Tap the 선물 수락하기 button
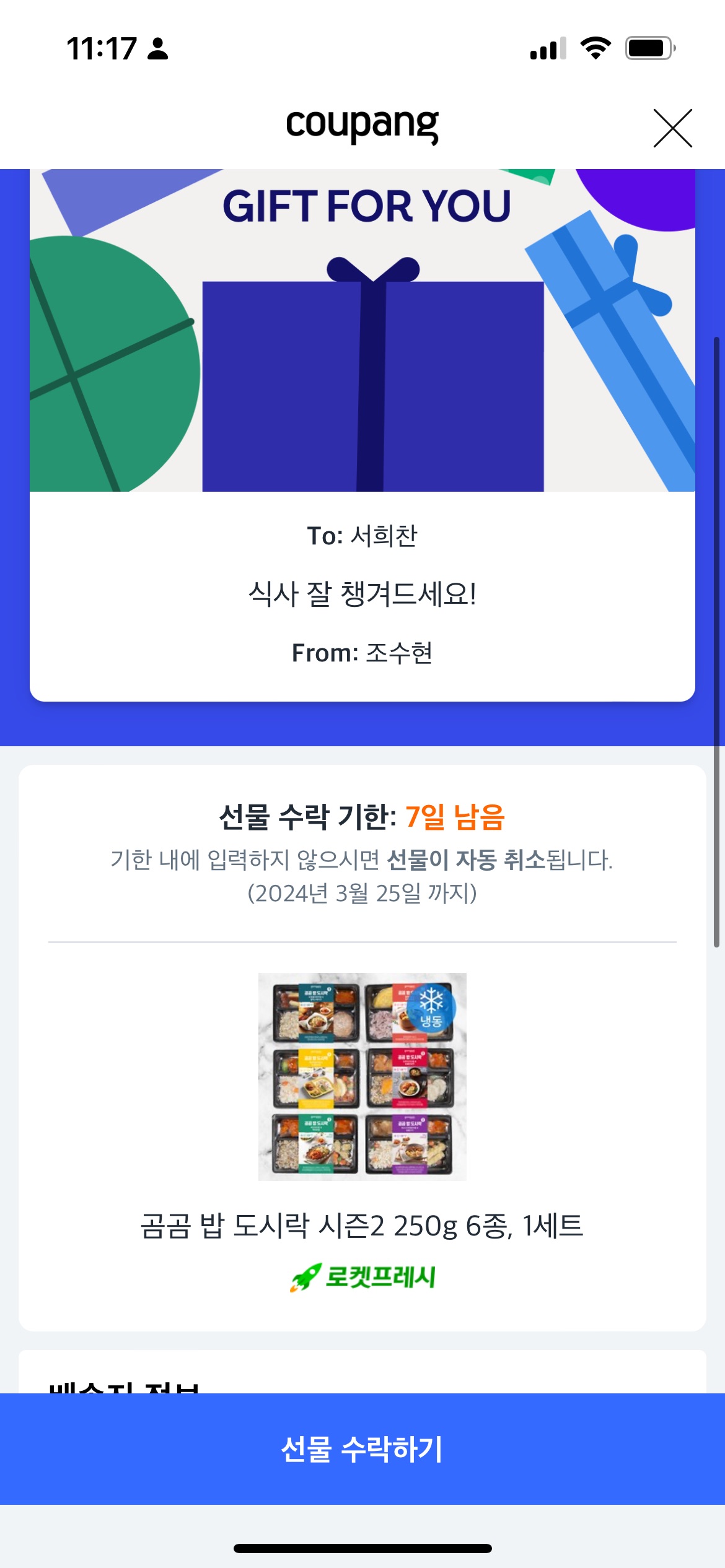The height and width of the screenshot is (1568, 725). point(362,1448)
